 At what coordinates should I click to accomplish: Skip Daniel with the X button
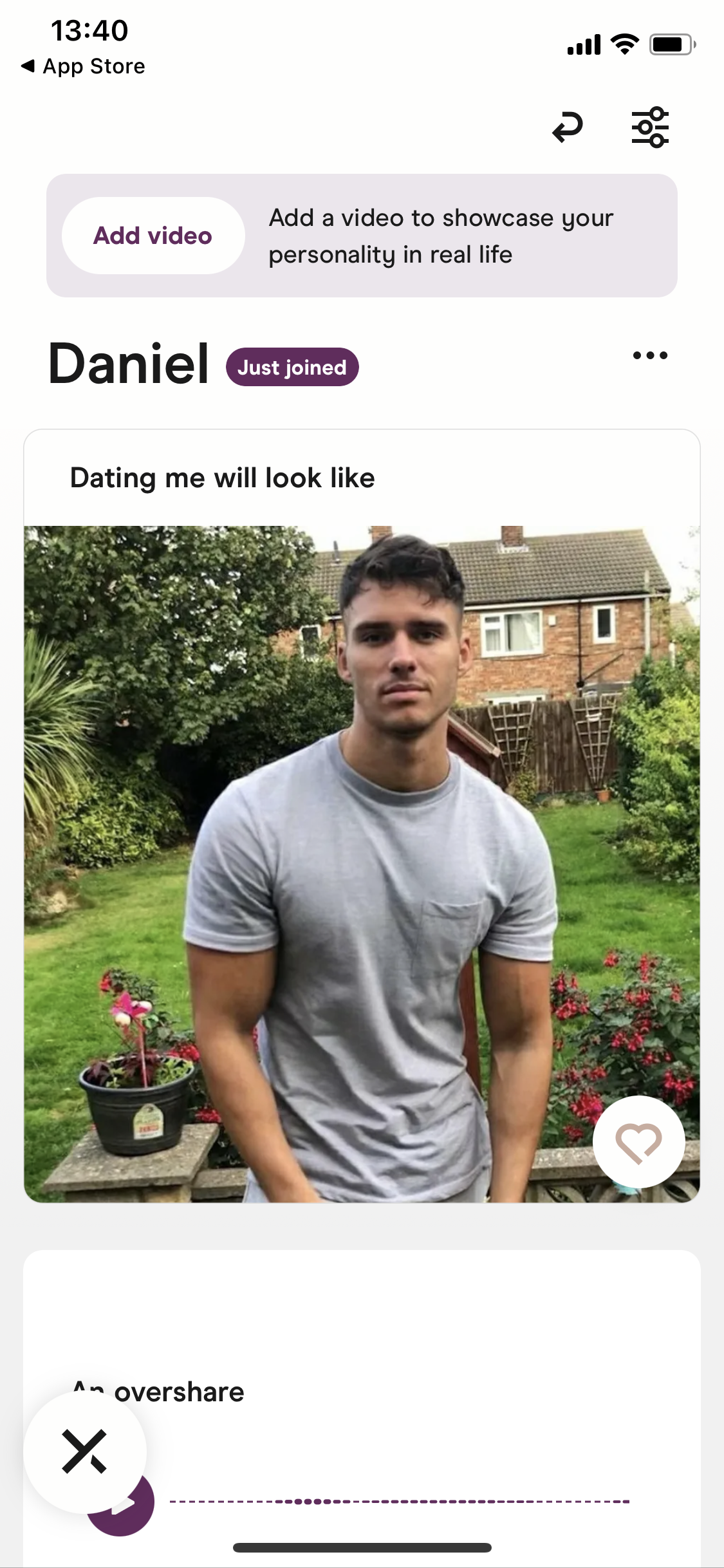[x=84, y=1451]
